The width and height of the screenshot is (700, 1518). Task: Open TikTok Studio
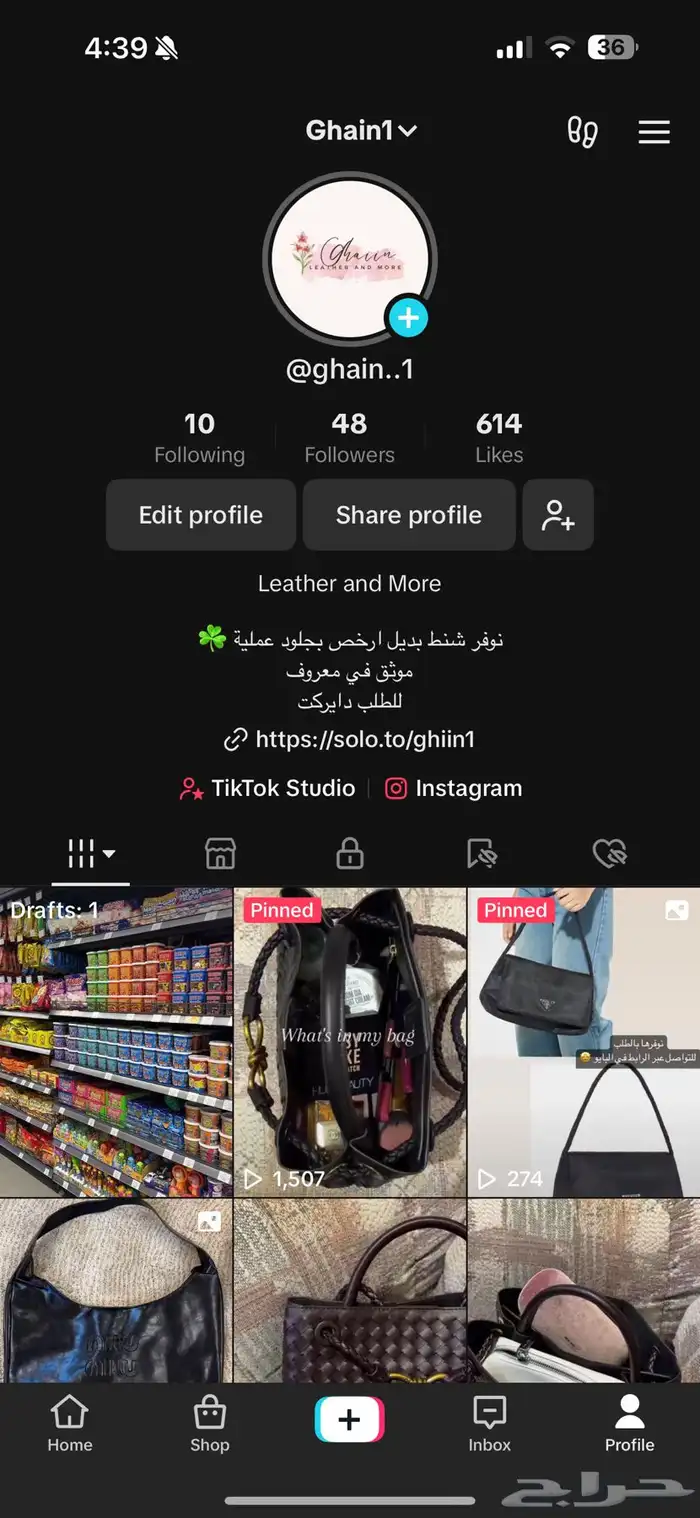point(267,788)
